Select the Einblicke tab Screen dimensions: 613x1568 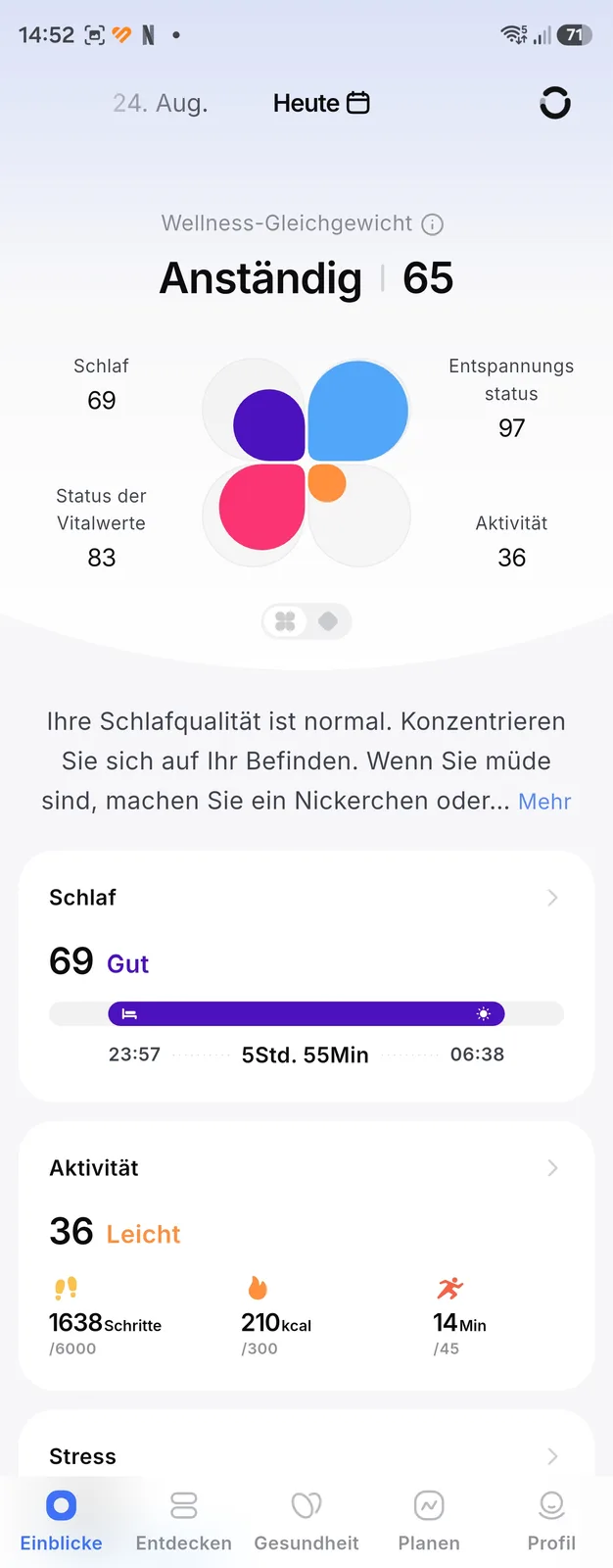tap(61, 1521)
